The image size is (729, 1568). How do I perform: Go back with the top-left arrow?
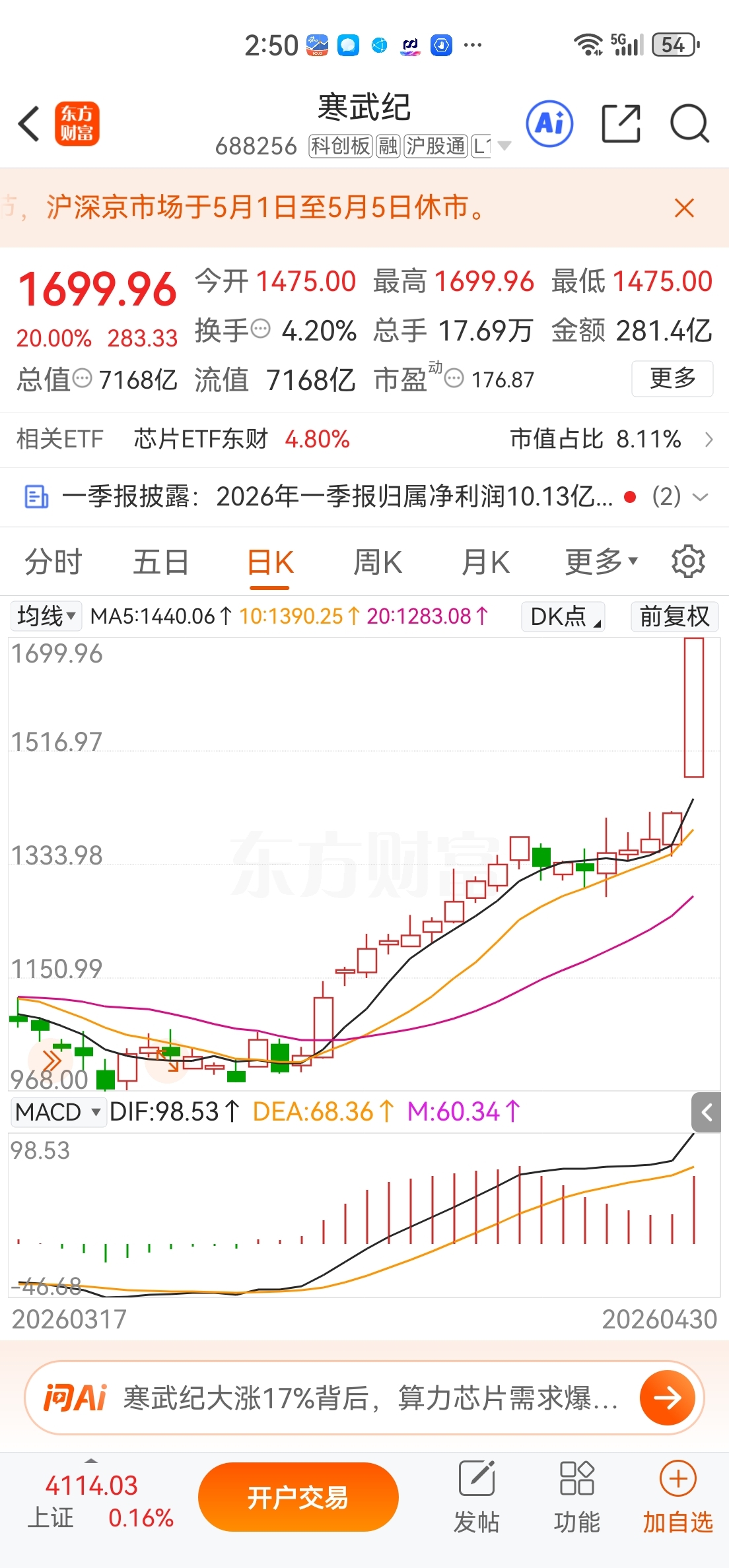[29, 123]
